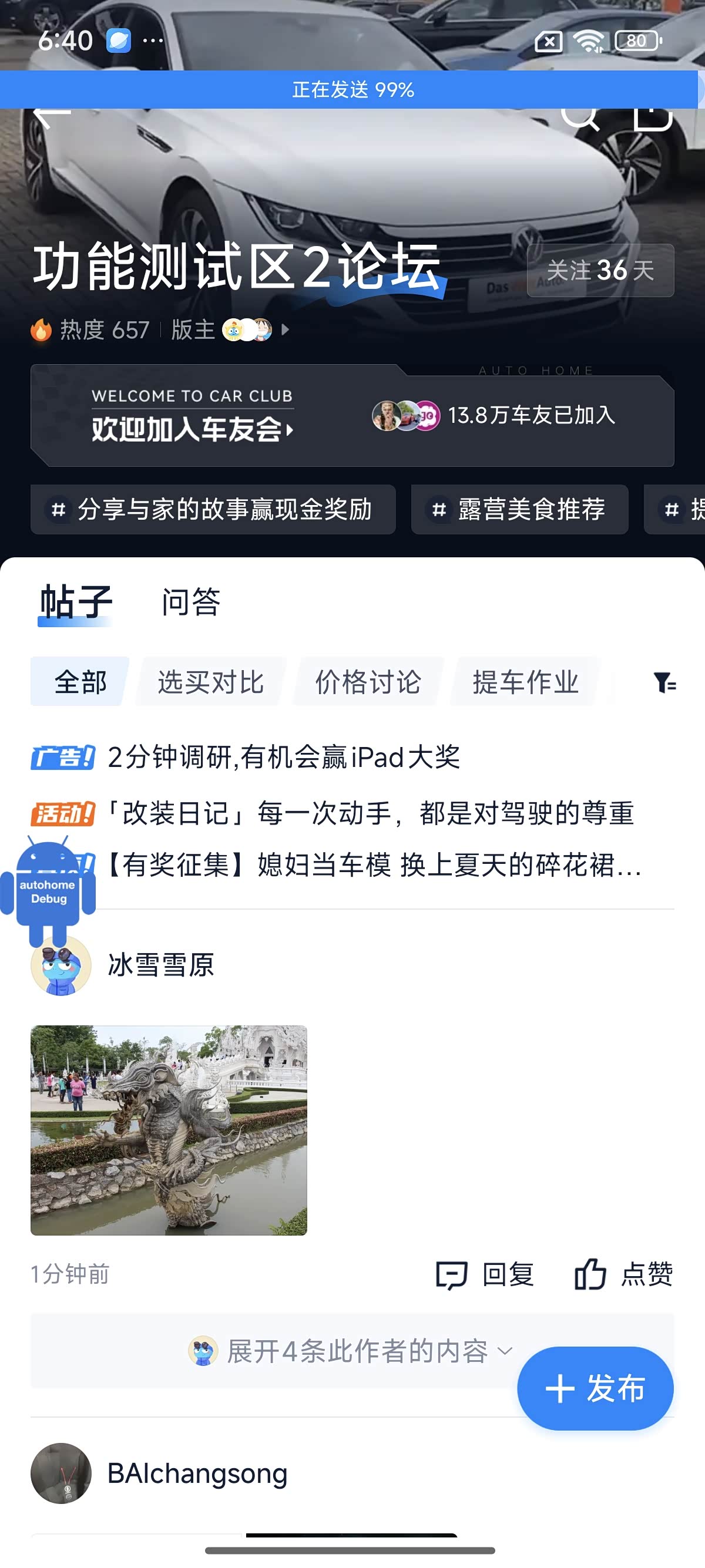
Task: Reply to 冰雪雪原's post
Action: [x=485, y=1274]
